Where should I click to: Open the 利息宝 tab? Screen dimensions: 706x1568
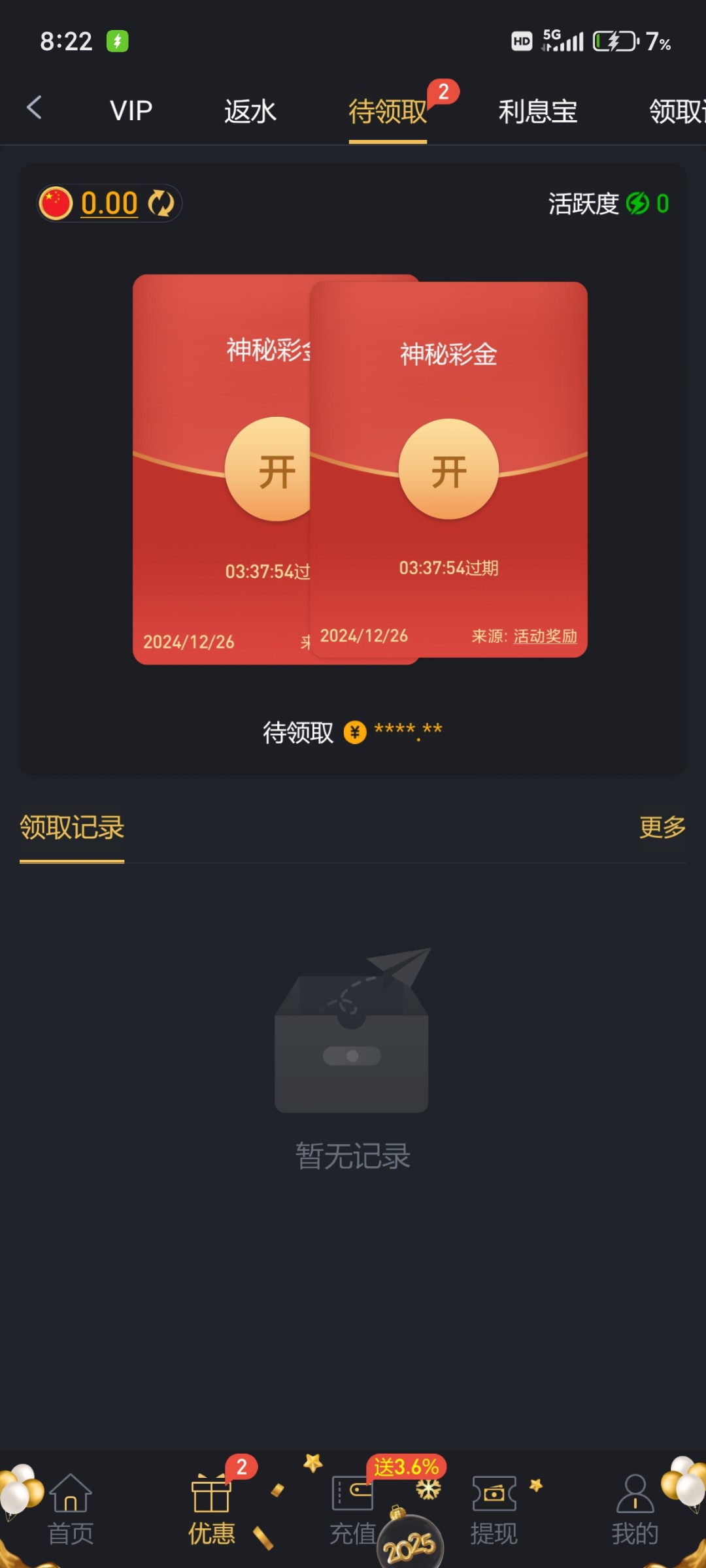pyautogui.click(x=537, y=111)
